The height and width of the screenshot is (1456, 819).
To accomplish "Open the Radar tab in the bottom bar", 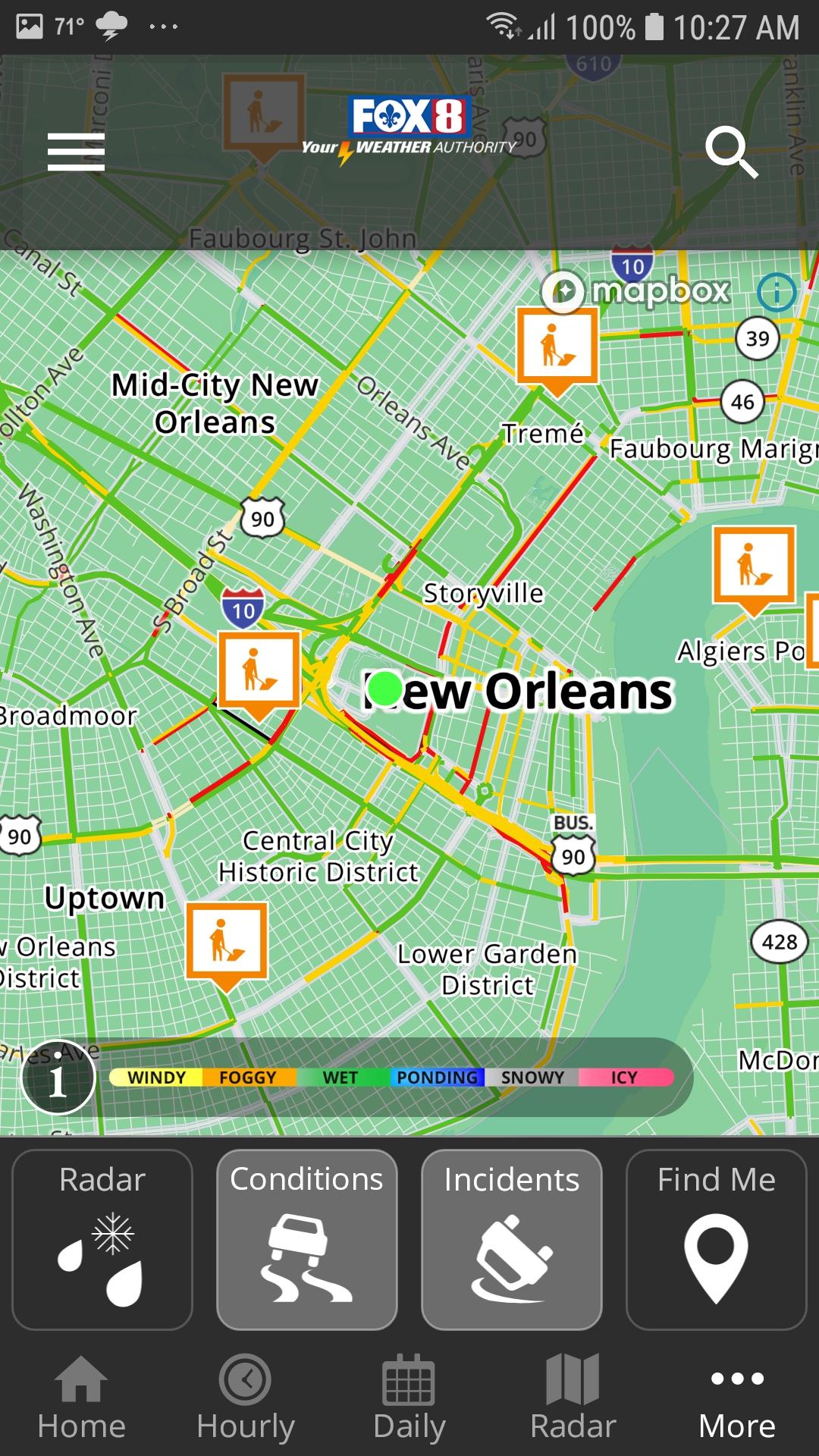I will [x=573, y=1398].
